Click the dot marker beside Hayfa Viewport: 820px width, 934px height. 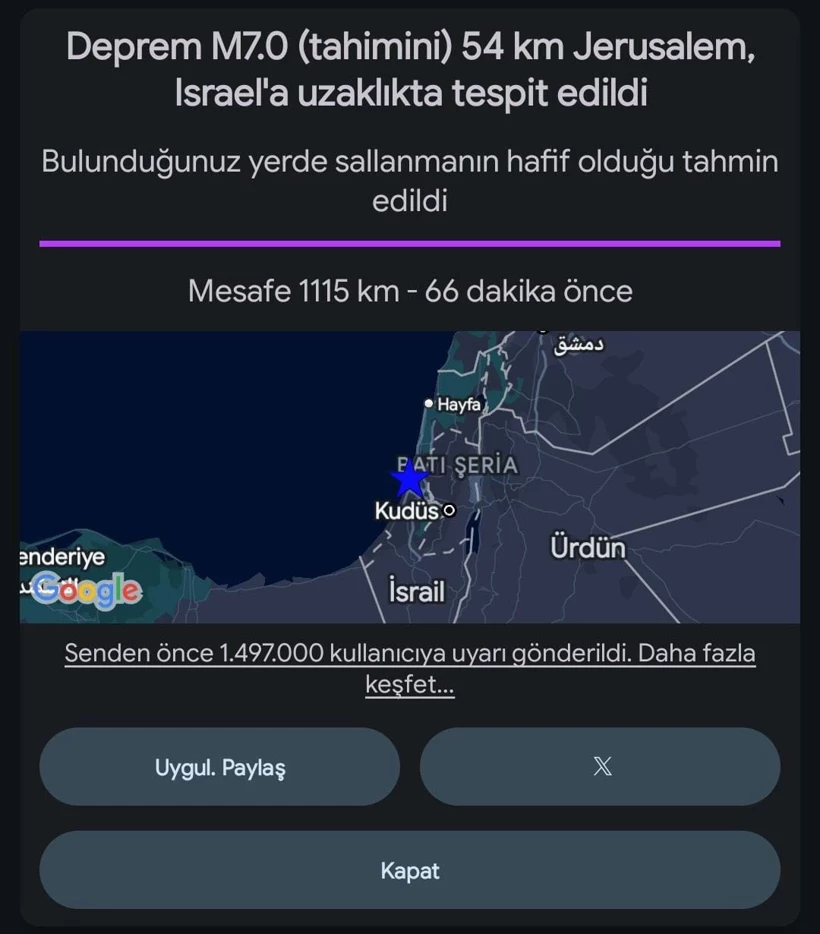(427, 404)
